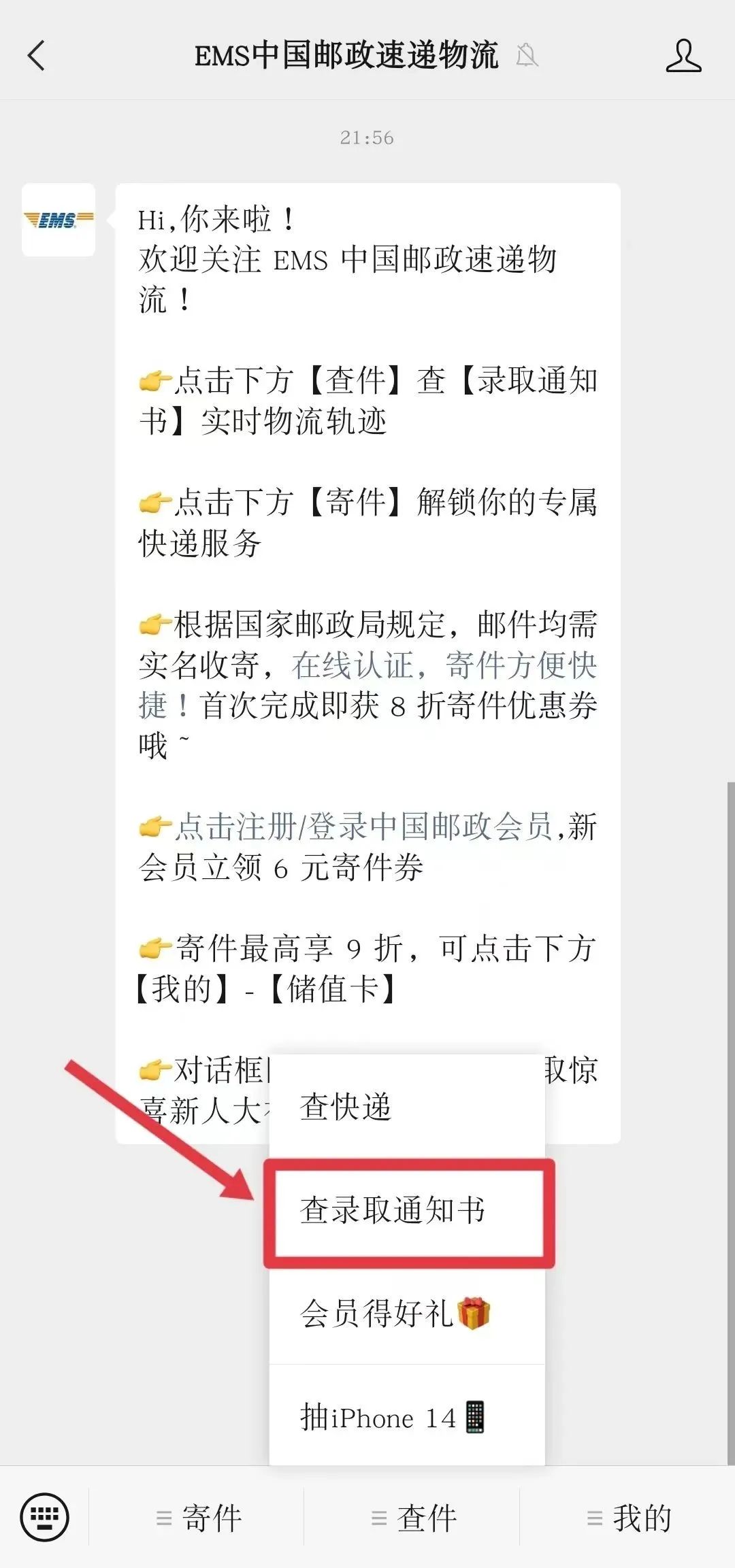Image resolution: width=735 pixels, height=1568 pixels.
Task: Select 查快递 from the popup menu
Action: pos(407,1107)
